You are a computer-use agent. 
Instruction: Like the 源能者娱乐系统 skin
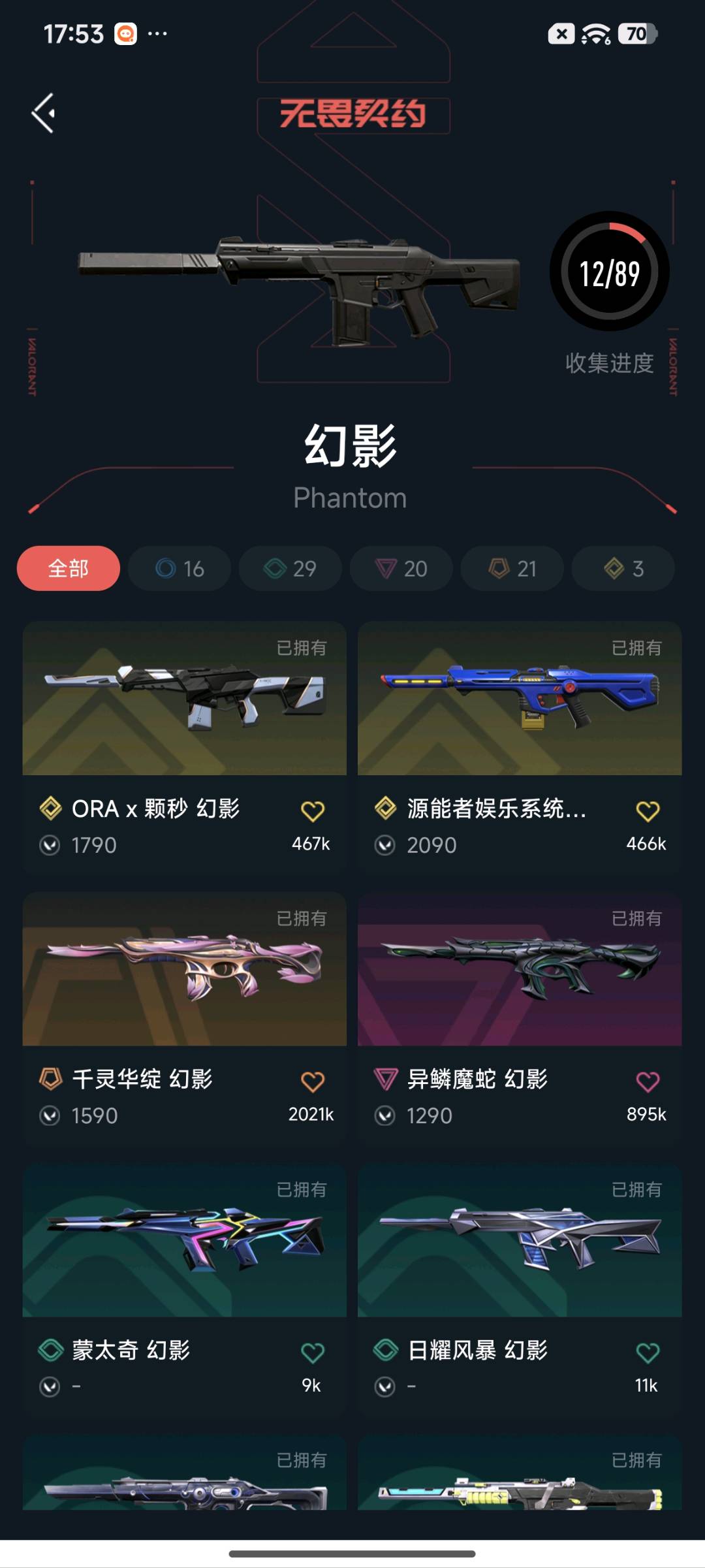(x=648, y=811)
